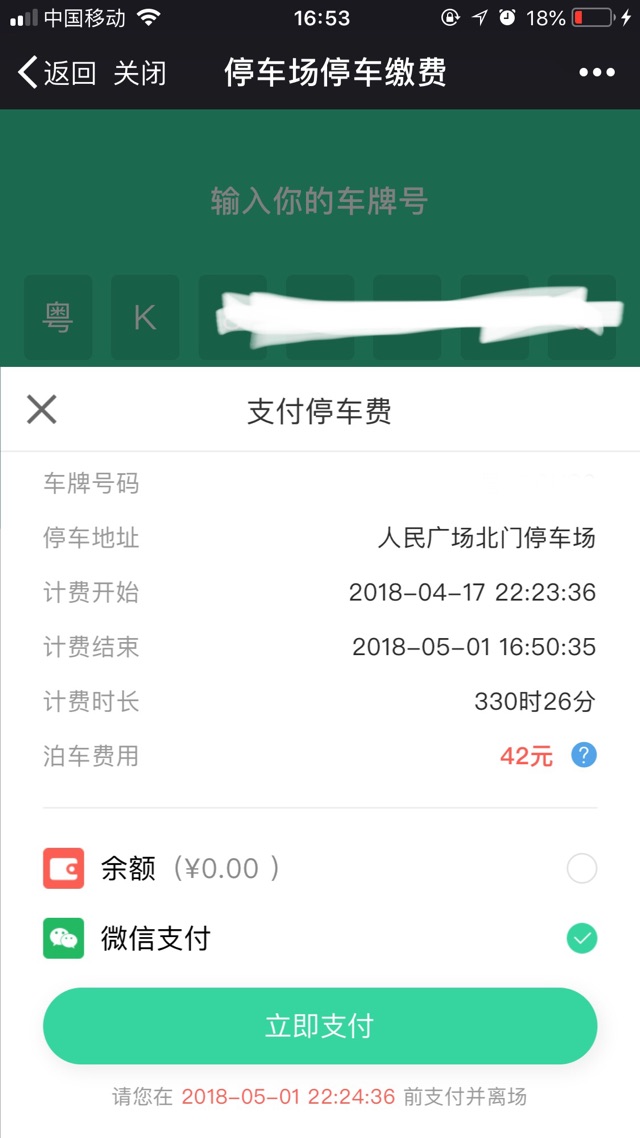Close the 支付停车费 payment sheet
The image size is (640, 1138).
tap(41, 409)
